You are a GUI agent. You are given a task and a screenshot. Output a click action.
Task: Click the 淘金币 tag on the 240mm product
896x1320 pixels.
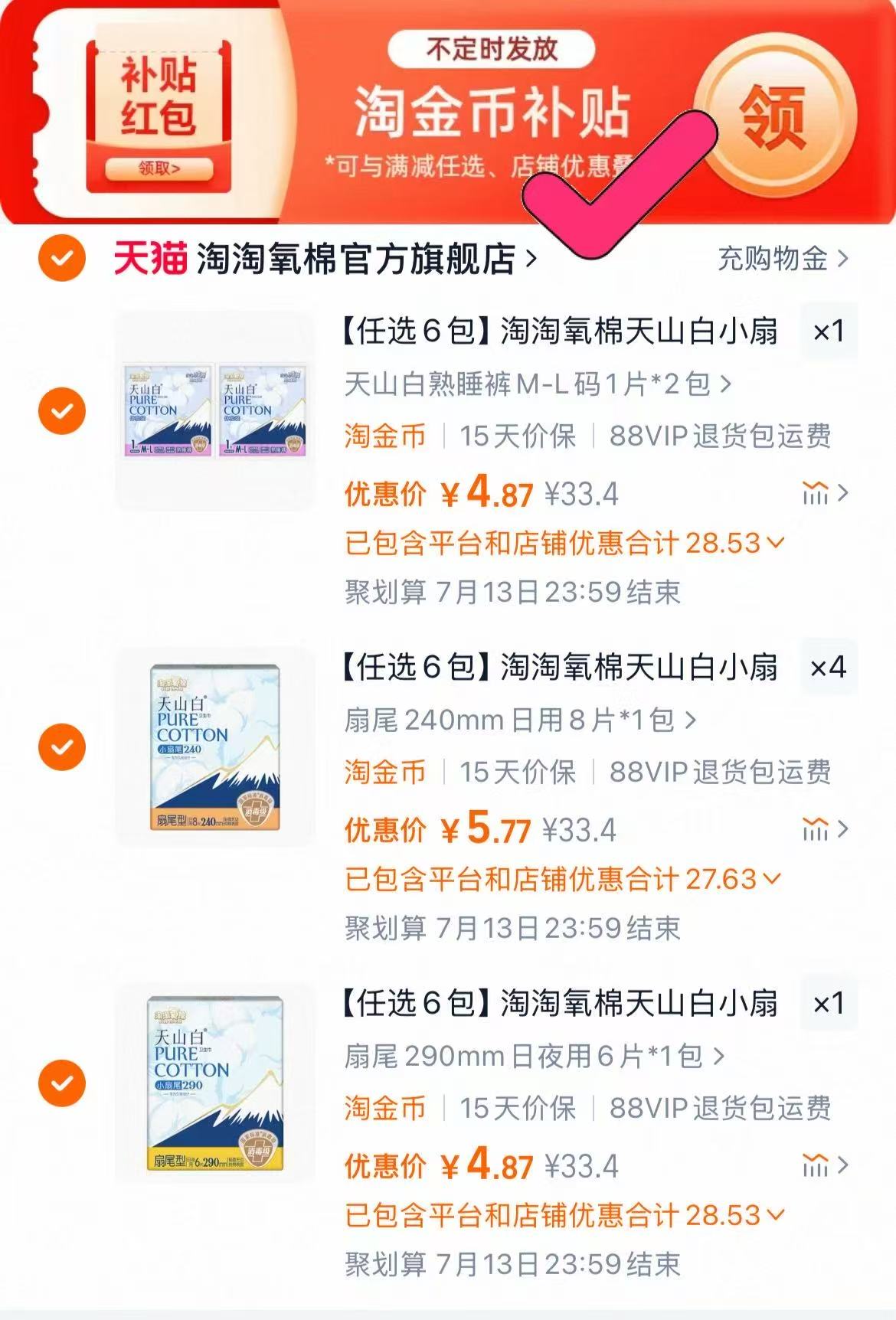point(383,773)
